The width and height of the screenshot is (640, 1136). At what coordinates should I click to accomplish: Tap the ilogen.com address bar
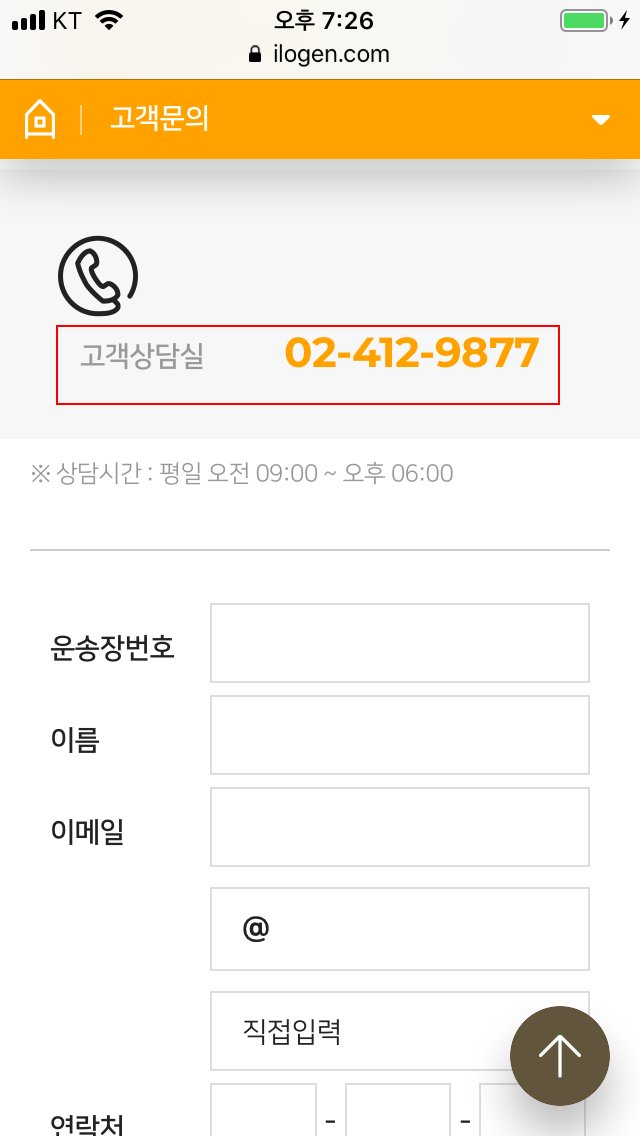[x=320, y=54]
